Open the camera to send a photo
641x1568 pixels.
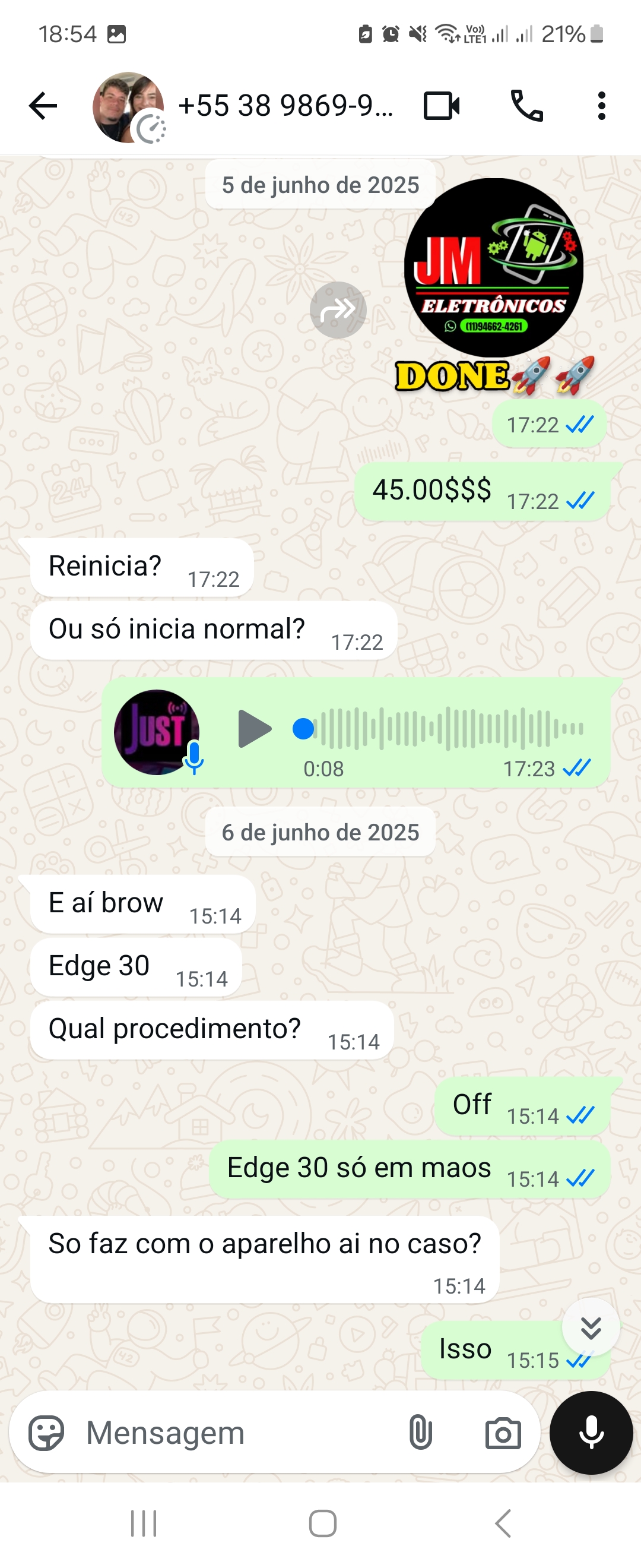coord(502,1433)
